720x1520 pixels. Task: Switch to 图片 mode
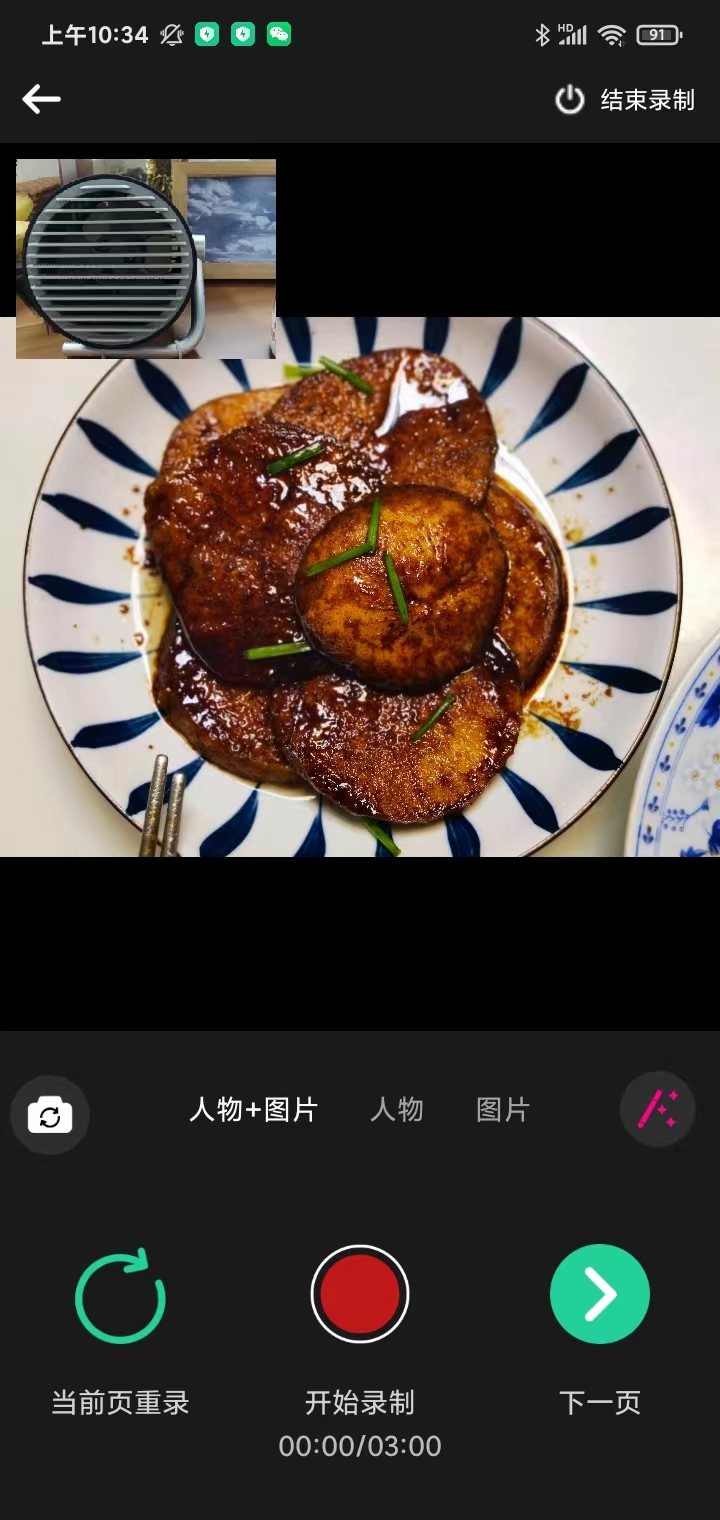[x=503, y=1110]
